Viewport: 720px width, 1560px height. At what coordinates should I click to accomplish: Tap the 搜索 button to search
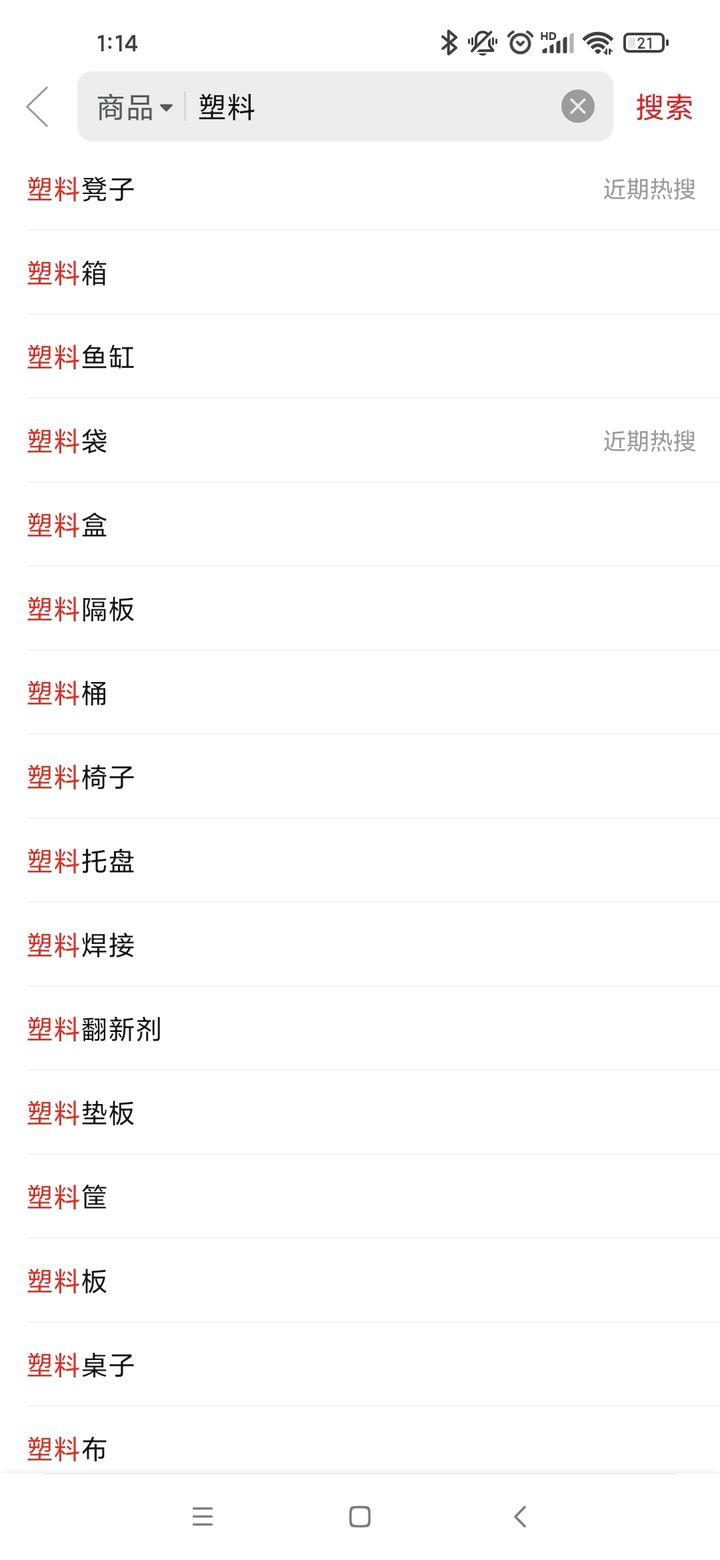pyautogui.click(x=663, y=106)
